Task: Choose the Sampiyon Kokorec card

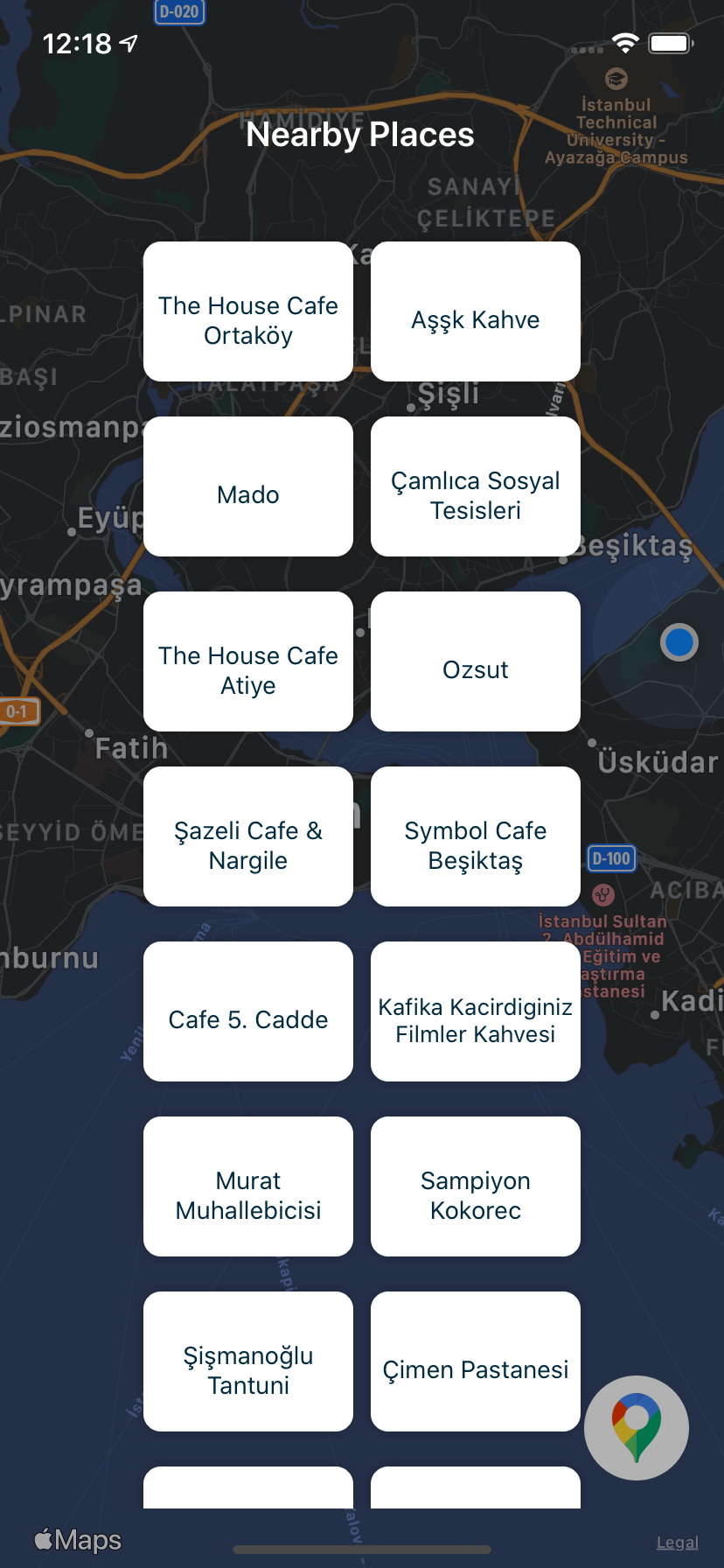Action: pos(476,1186)
